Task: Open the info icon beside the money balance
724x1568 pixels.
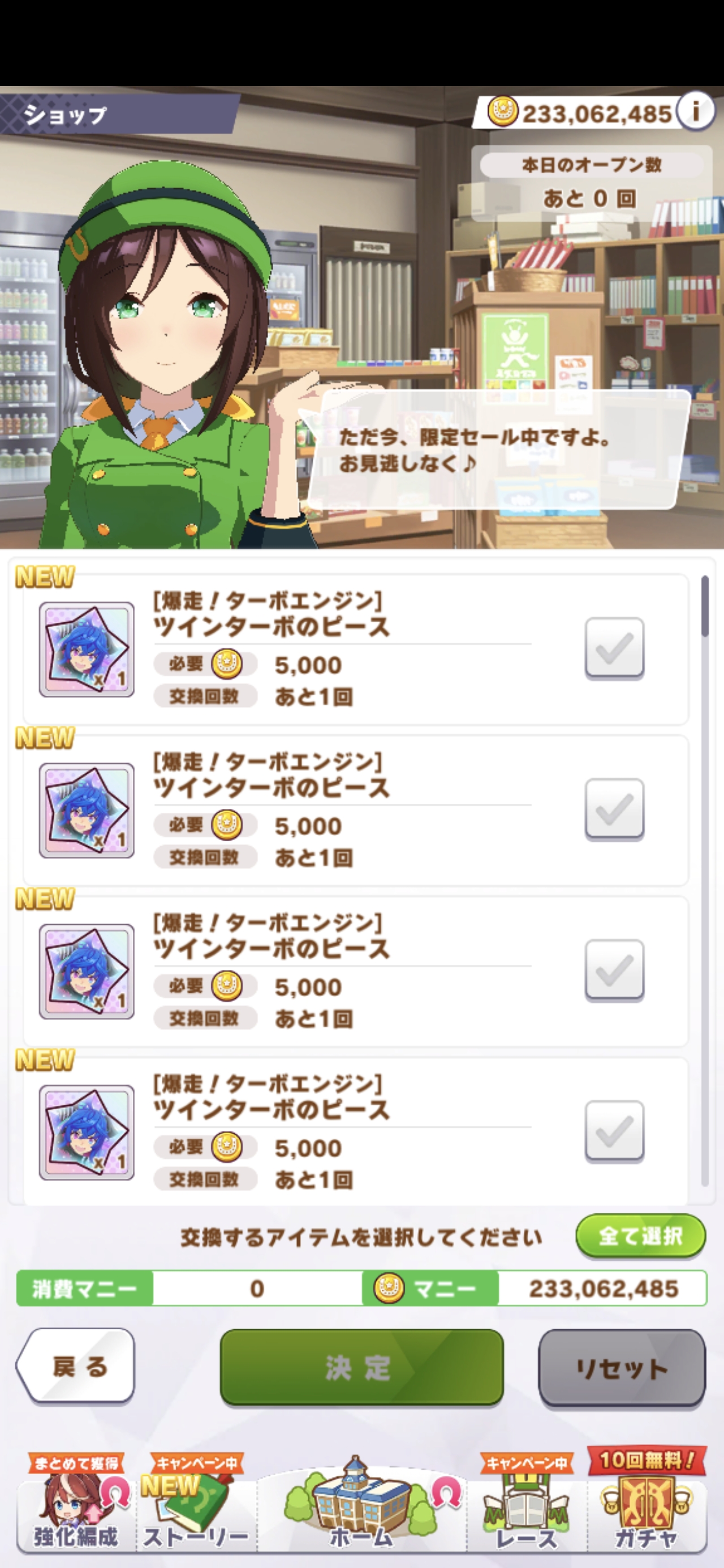Action: click(695, 111)
